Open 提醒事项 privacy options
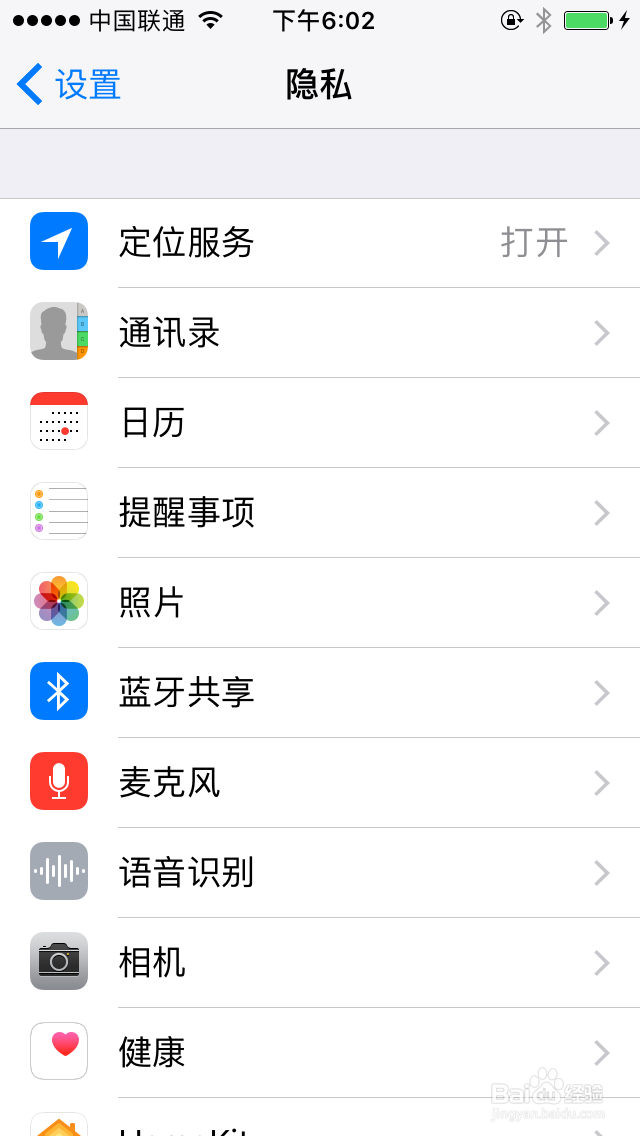 coord(320,513)
